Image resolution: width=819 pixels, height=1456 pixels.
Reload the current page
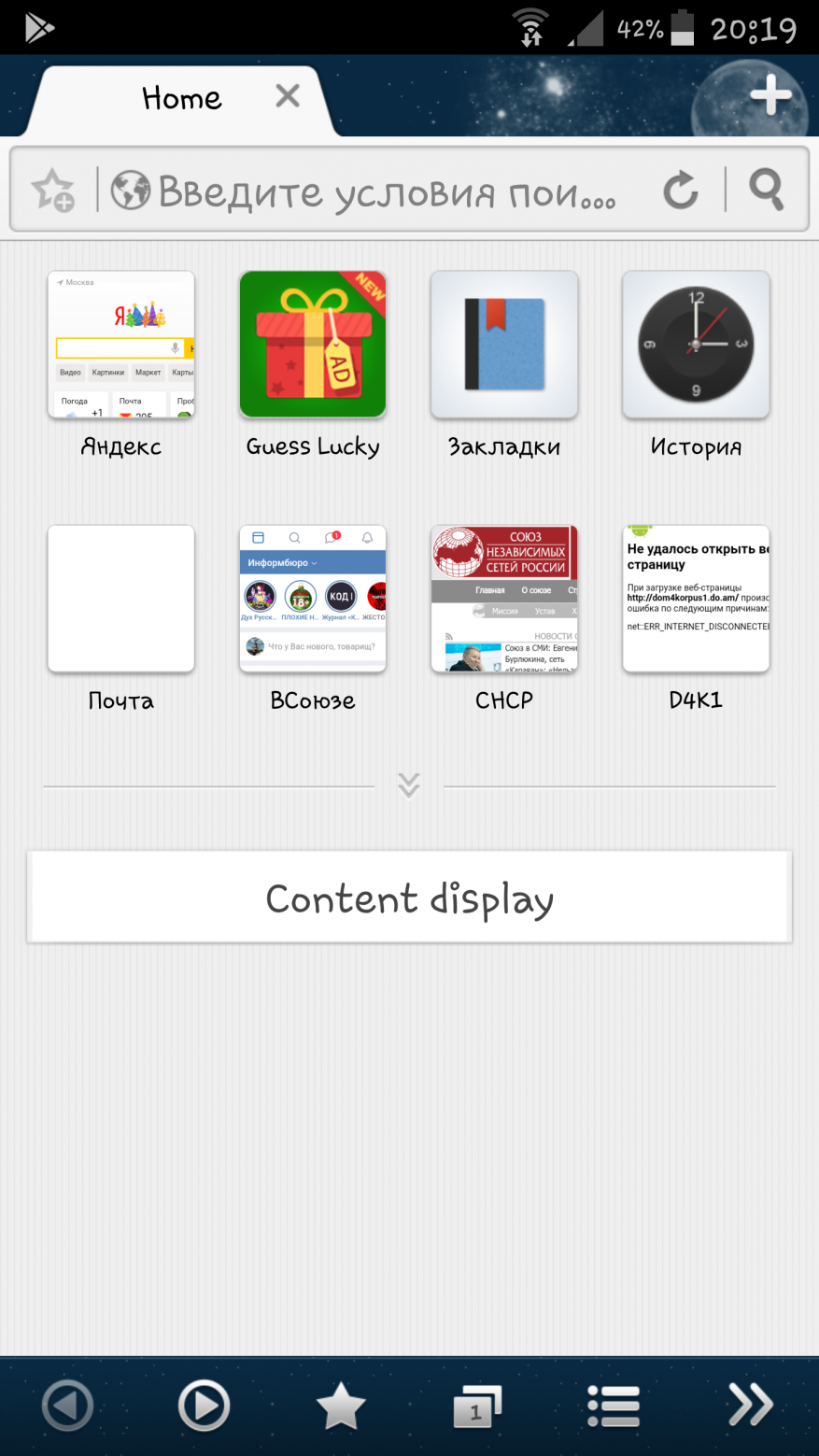click(680, 191)
